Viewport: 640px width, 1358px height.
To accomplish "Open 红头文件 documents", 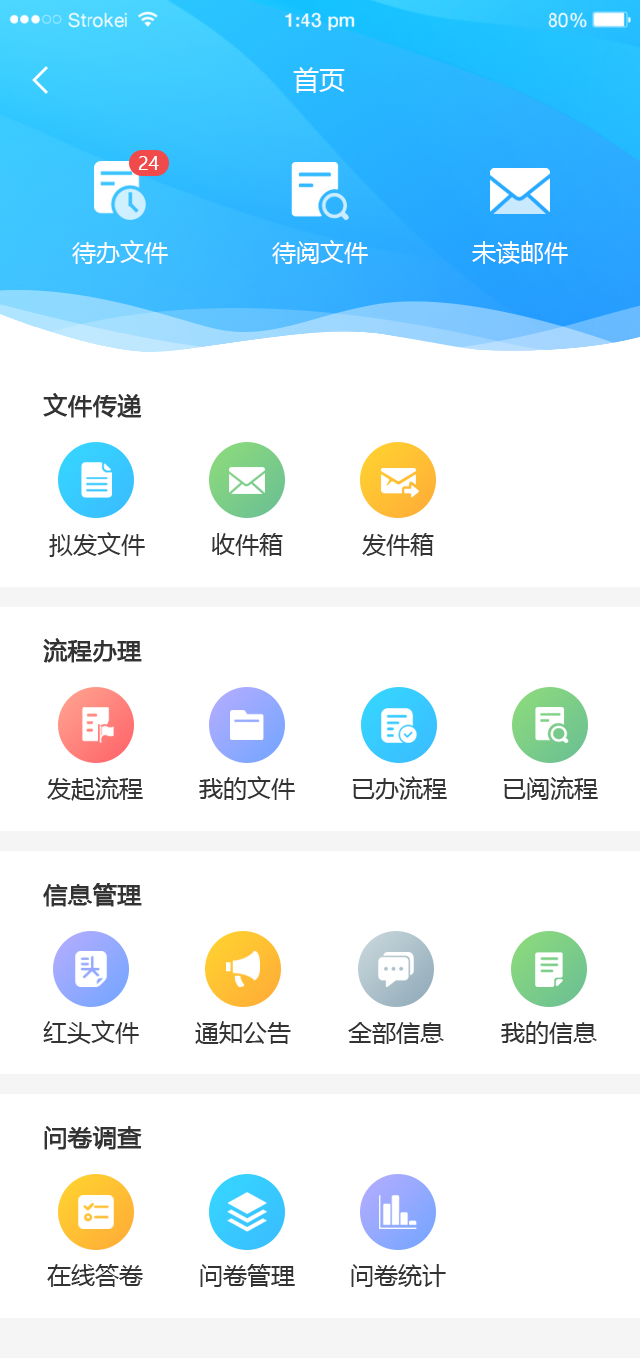I will 91,969.
